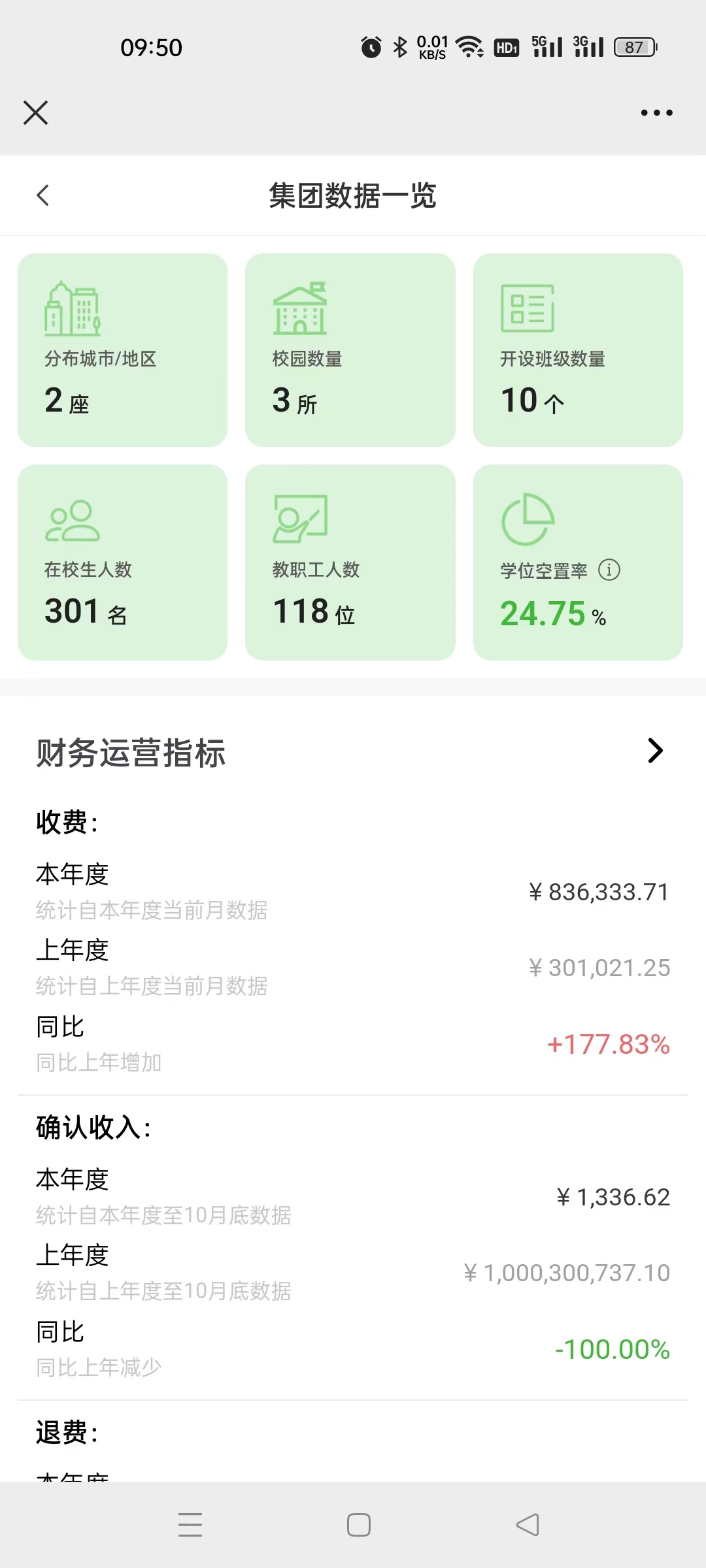Go to the phone's home screen
The image size is (706, 1568).
tap(358, 1525)
